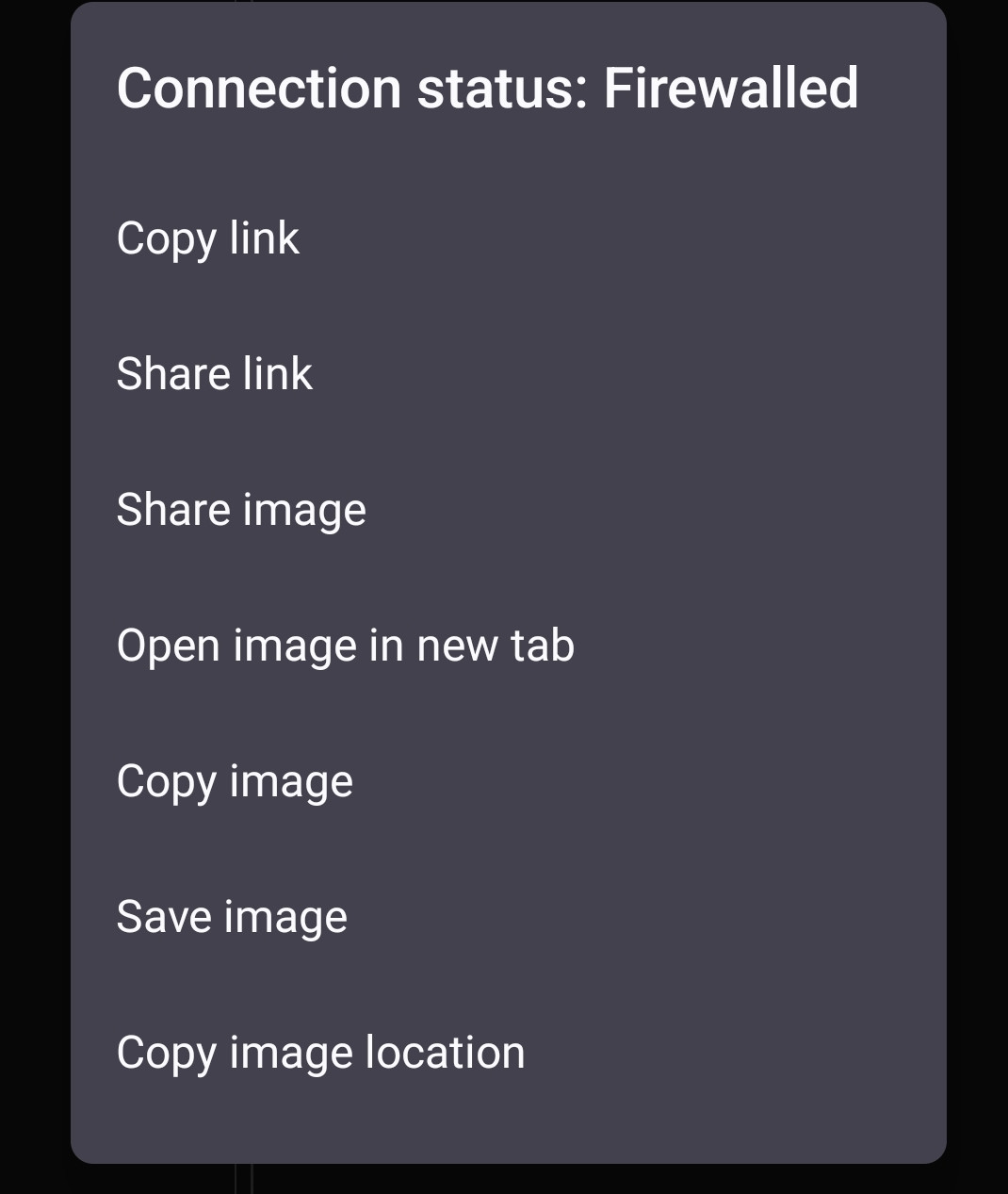Image resolution: width=1008 pixels, height=1194 pixels.
Task: Choose the Share link option
Action: [x=215, y=374]
